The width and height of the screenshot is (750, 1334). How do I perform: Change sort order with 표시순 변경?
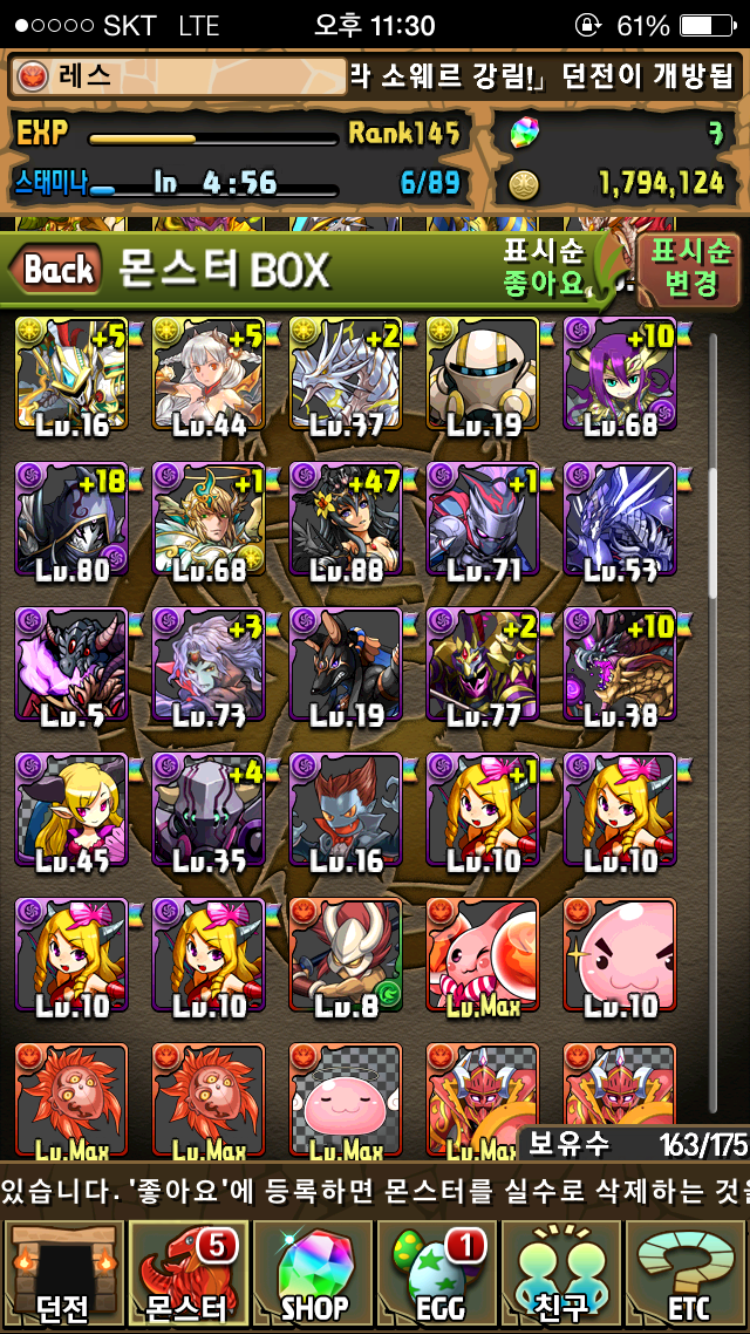(691, 268)
